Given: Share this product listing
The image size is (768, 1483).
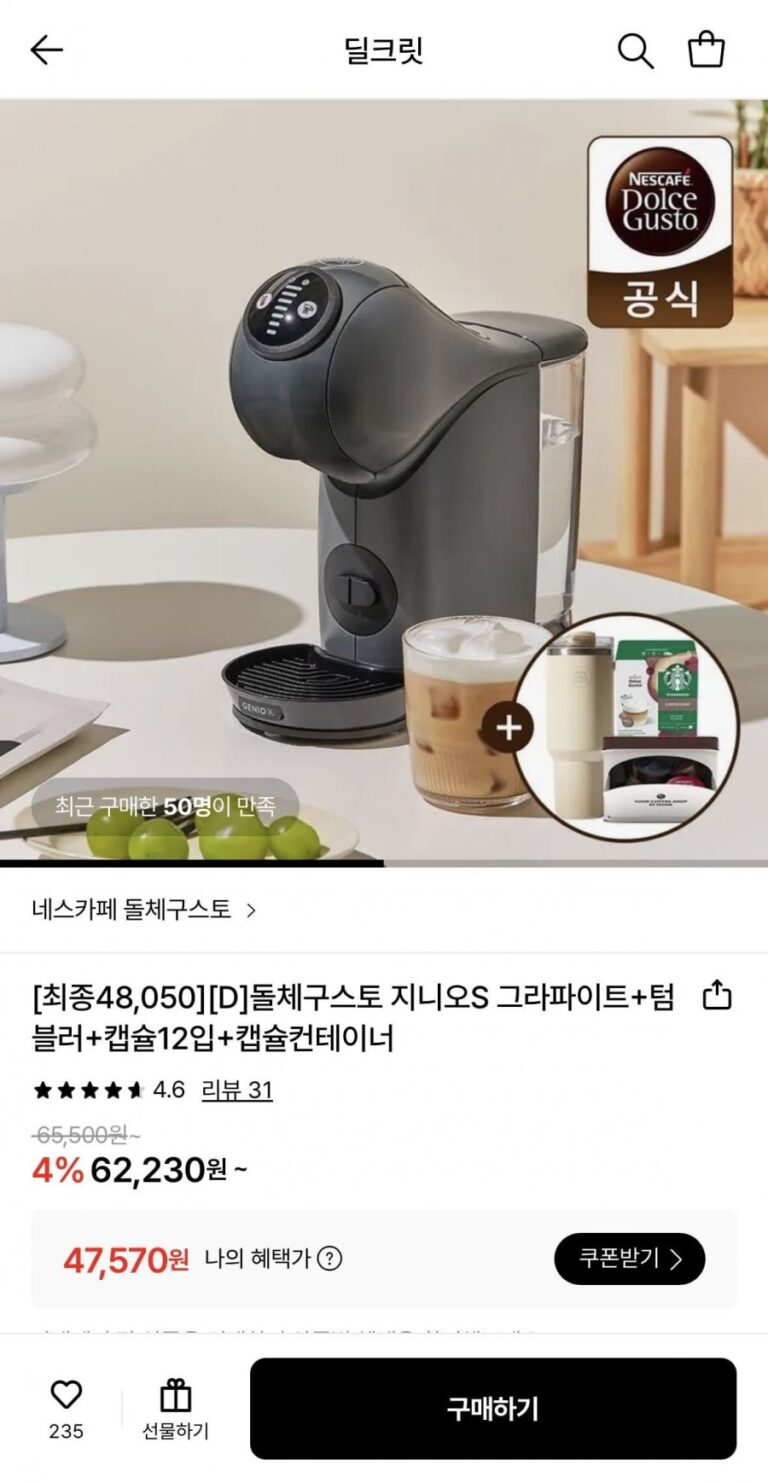Looking at the screenshot, I should [717, 996].
